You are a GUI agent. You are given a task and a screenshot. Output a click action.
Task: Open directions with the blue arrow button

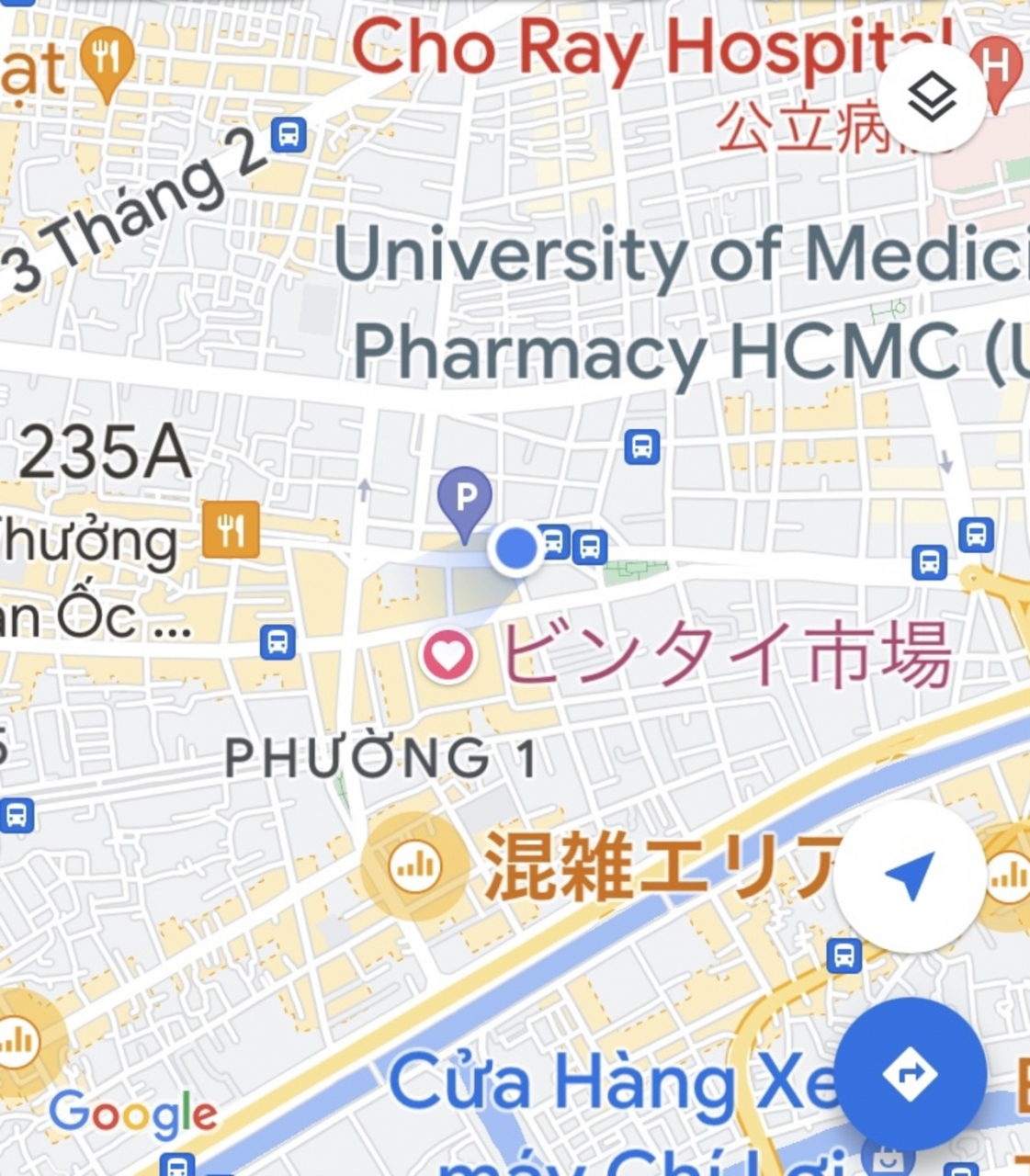click(910, 1073)
